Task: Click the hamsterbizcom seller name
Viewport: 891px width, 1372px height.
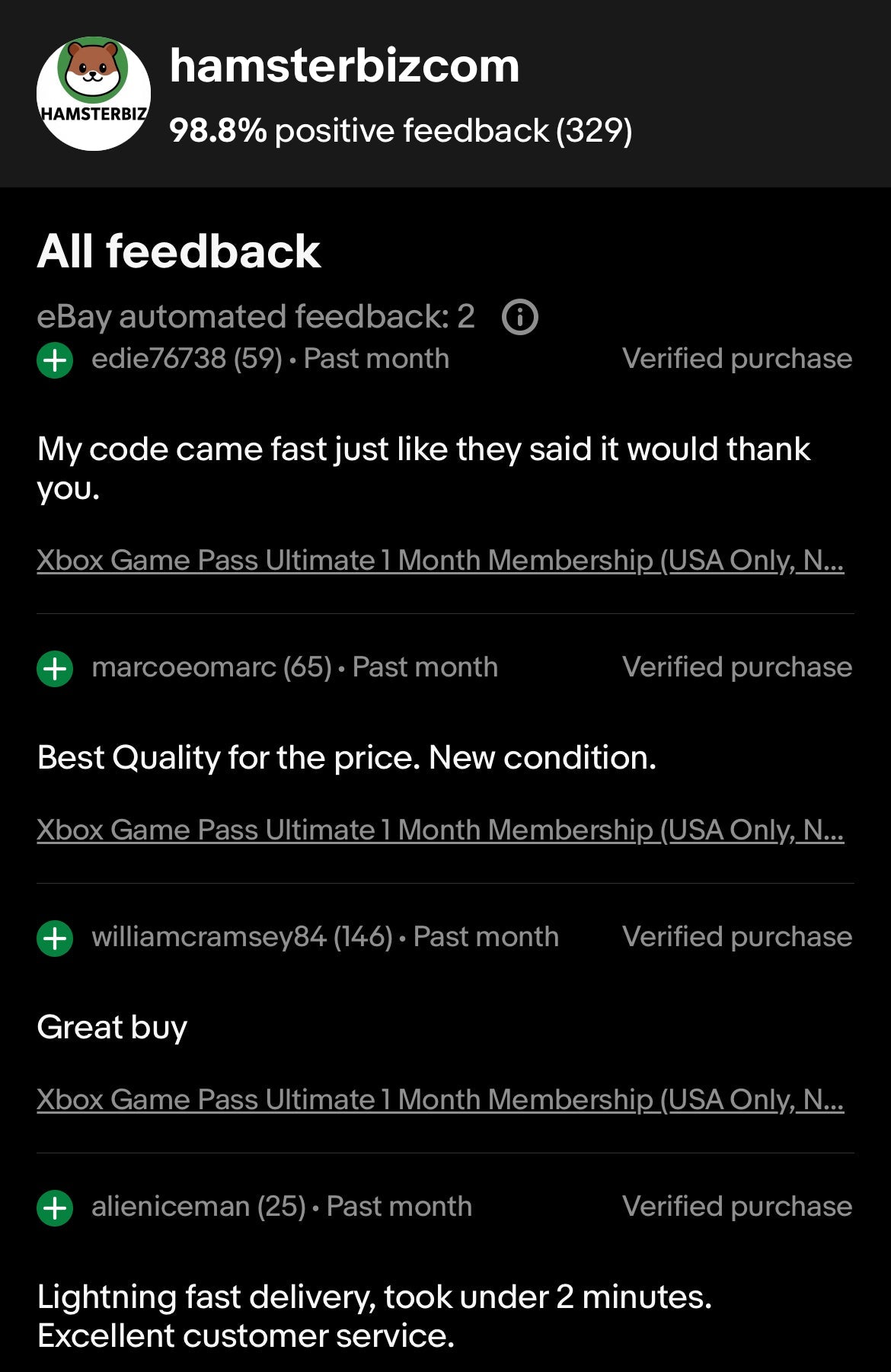Action: (x=344, y=67)
